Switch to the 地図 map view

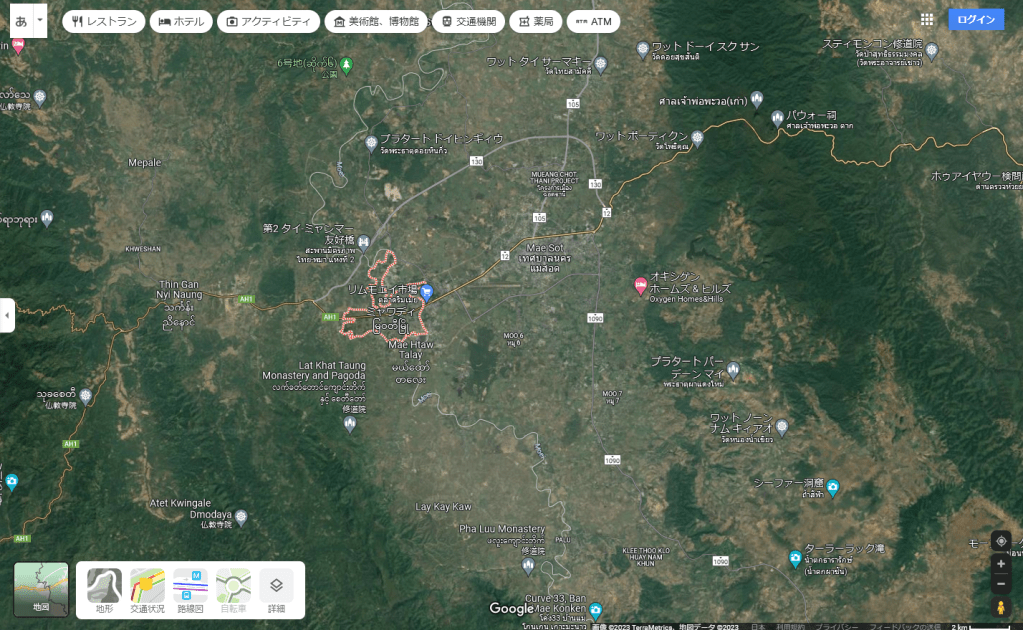tap(41, 589)
